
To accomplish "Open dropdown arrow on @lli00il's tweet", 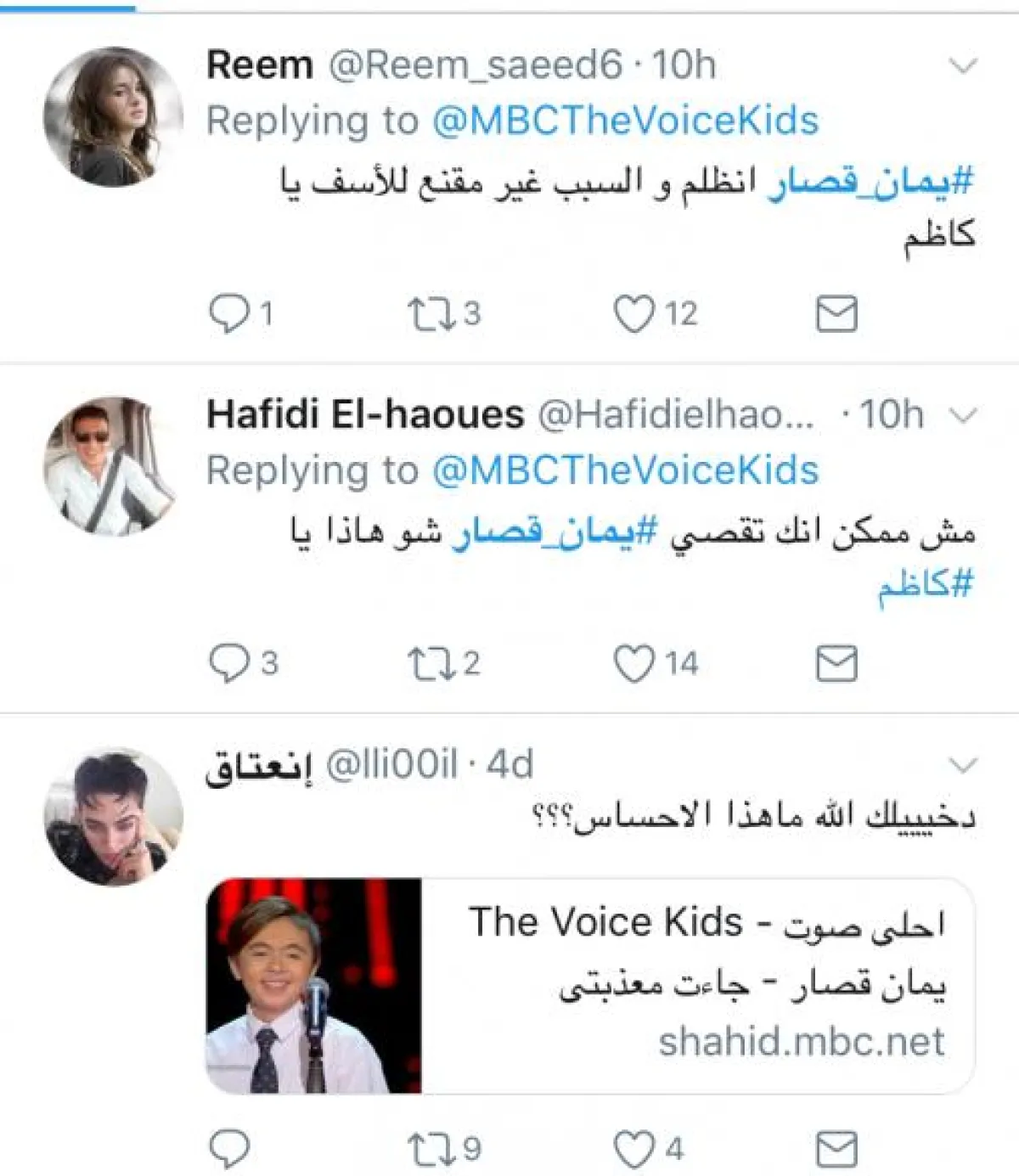I will coord(962,765).
